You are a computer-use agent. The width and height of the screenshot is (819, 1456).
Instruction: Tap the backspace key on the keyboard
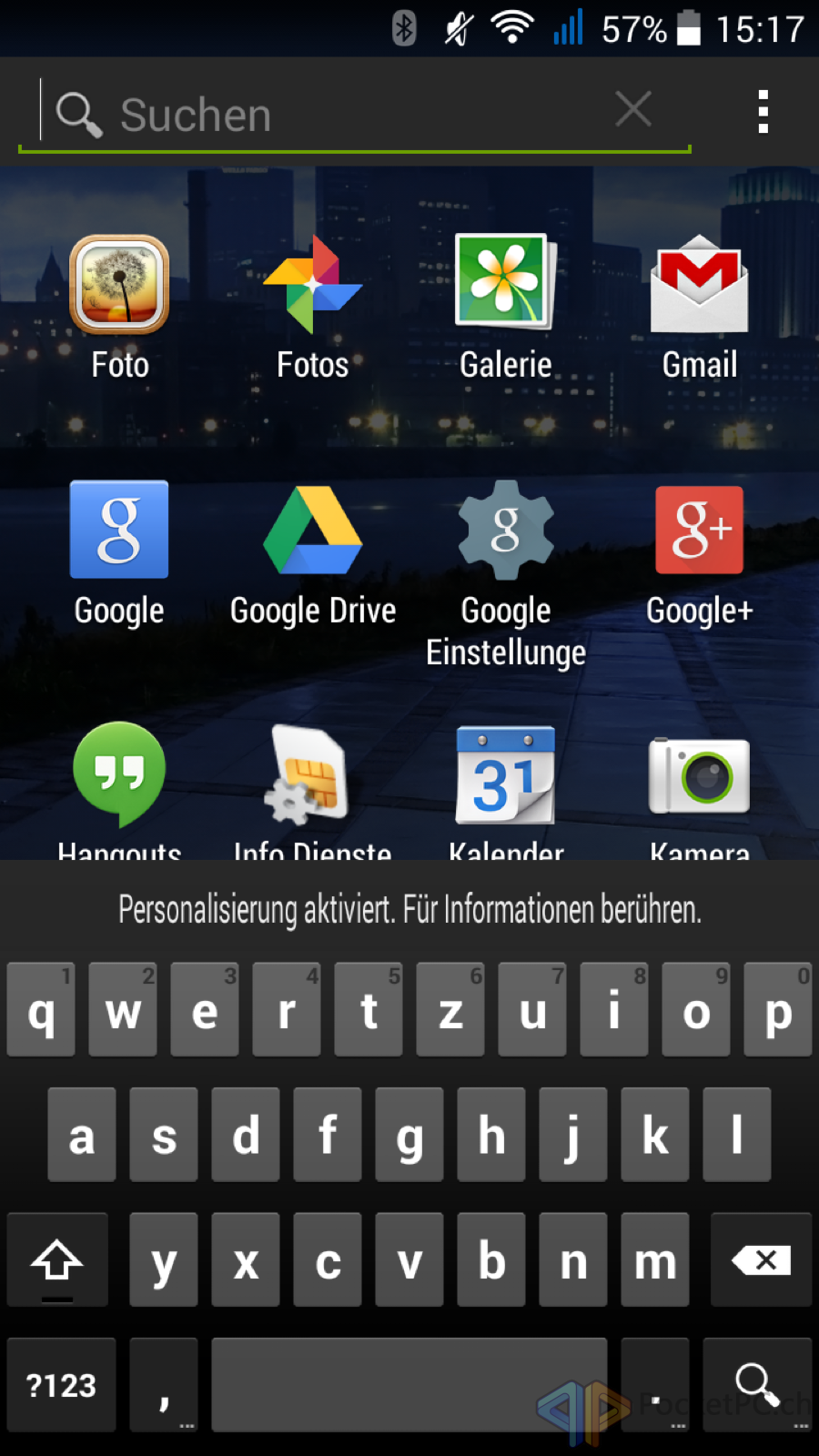click(x=762, y=1259)
